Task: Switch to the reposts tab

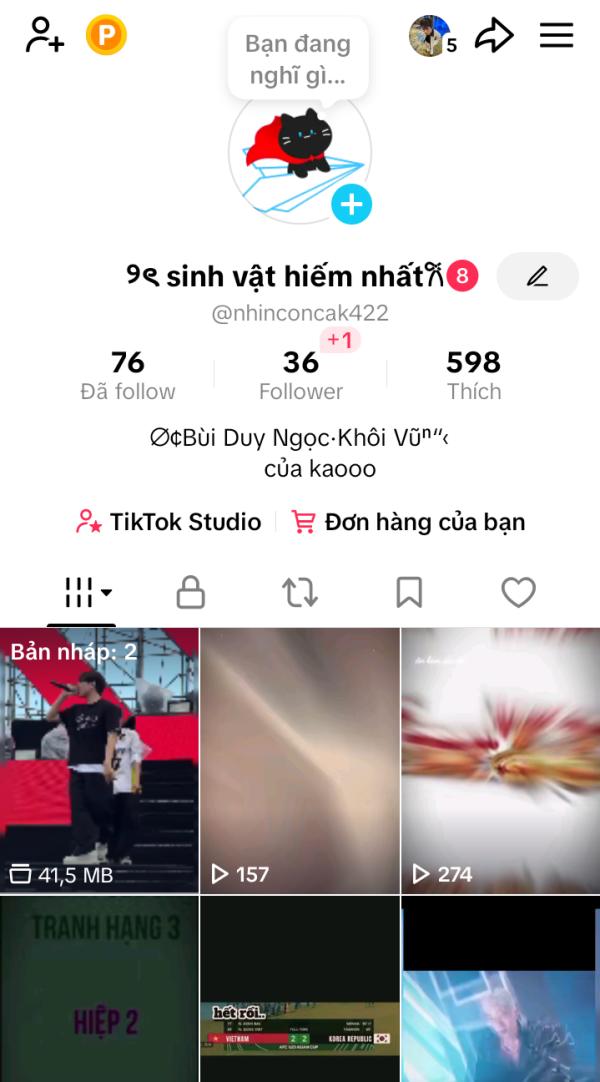Action: [300, 593]
